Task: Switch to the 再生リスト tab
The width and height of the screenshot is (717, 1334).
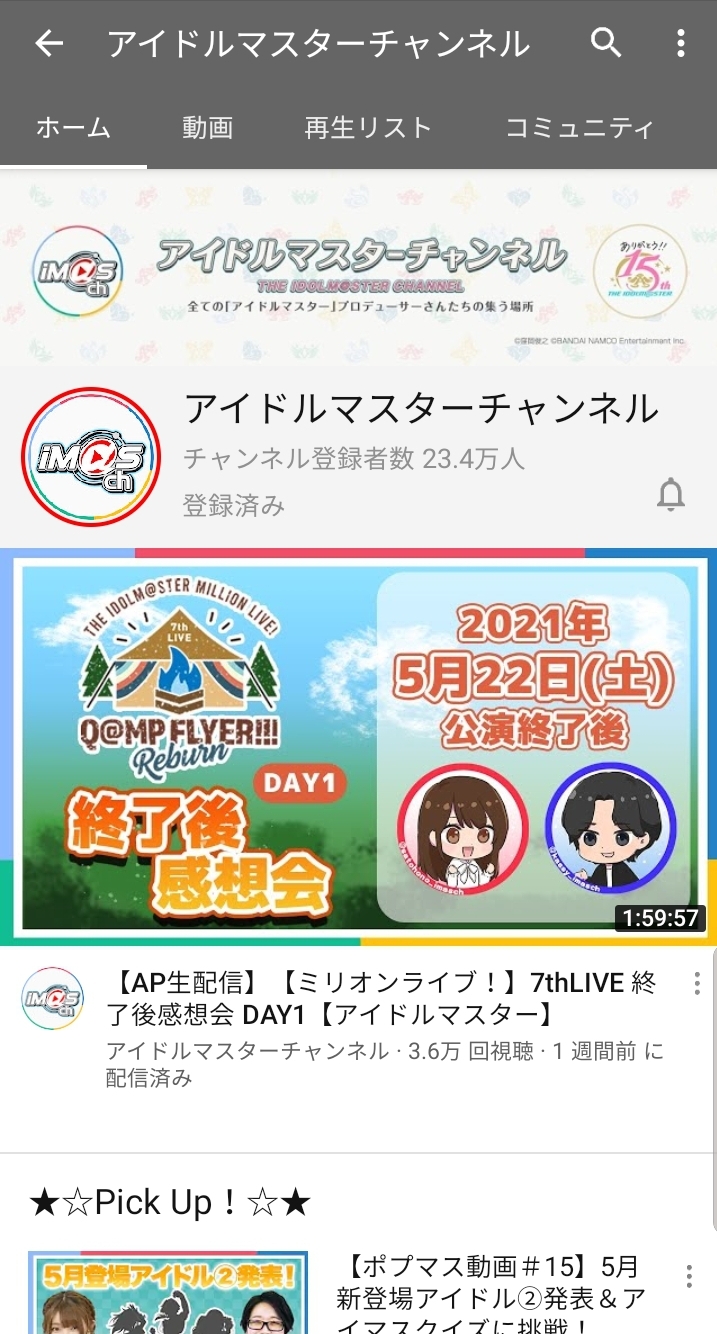Action: click(x=368, y=128)
